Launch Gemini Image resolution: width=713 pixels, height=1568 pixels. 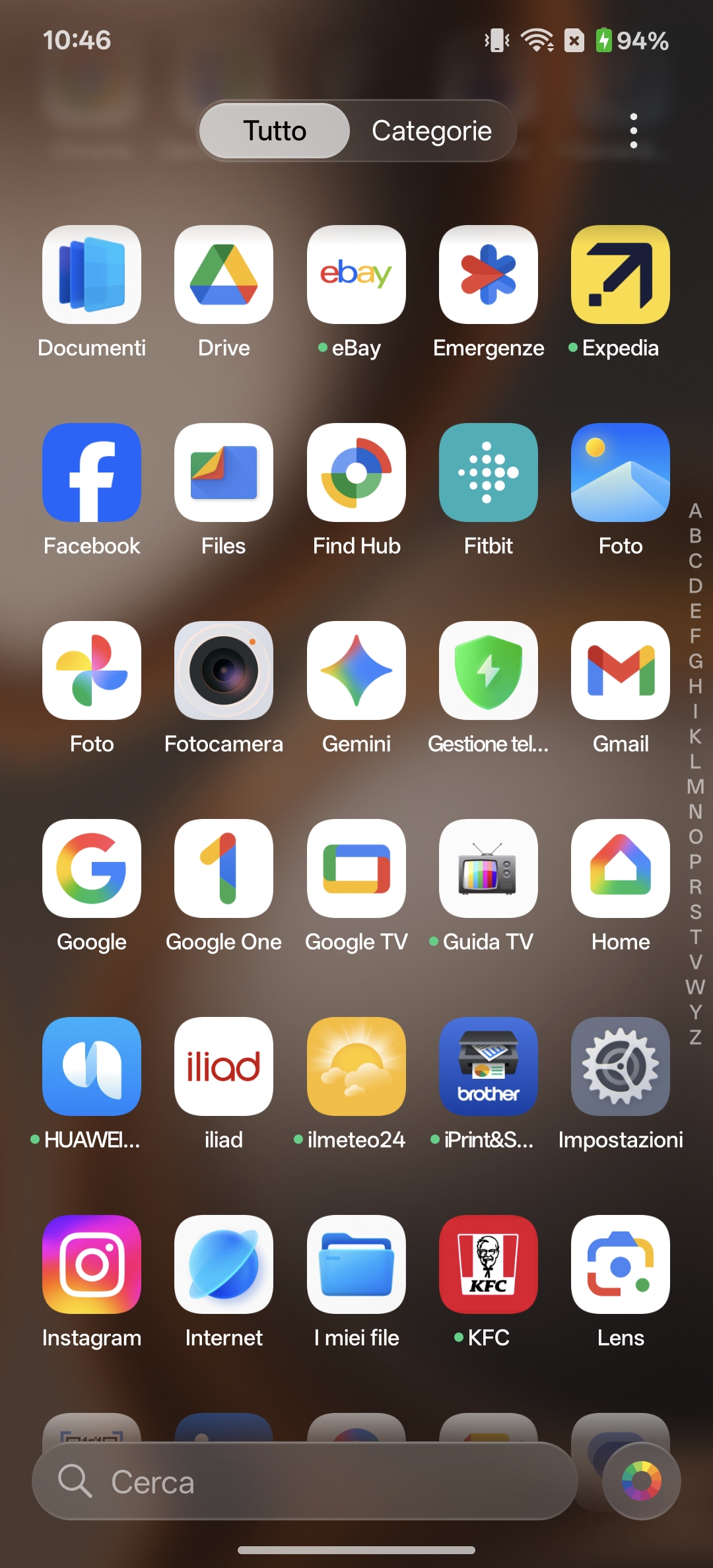356,671
